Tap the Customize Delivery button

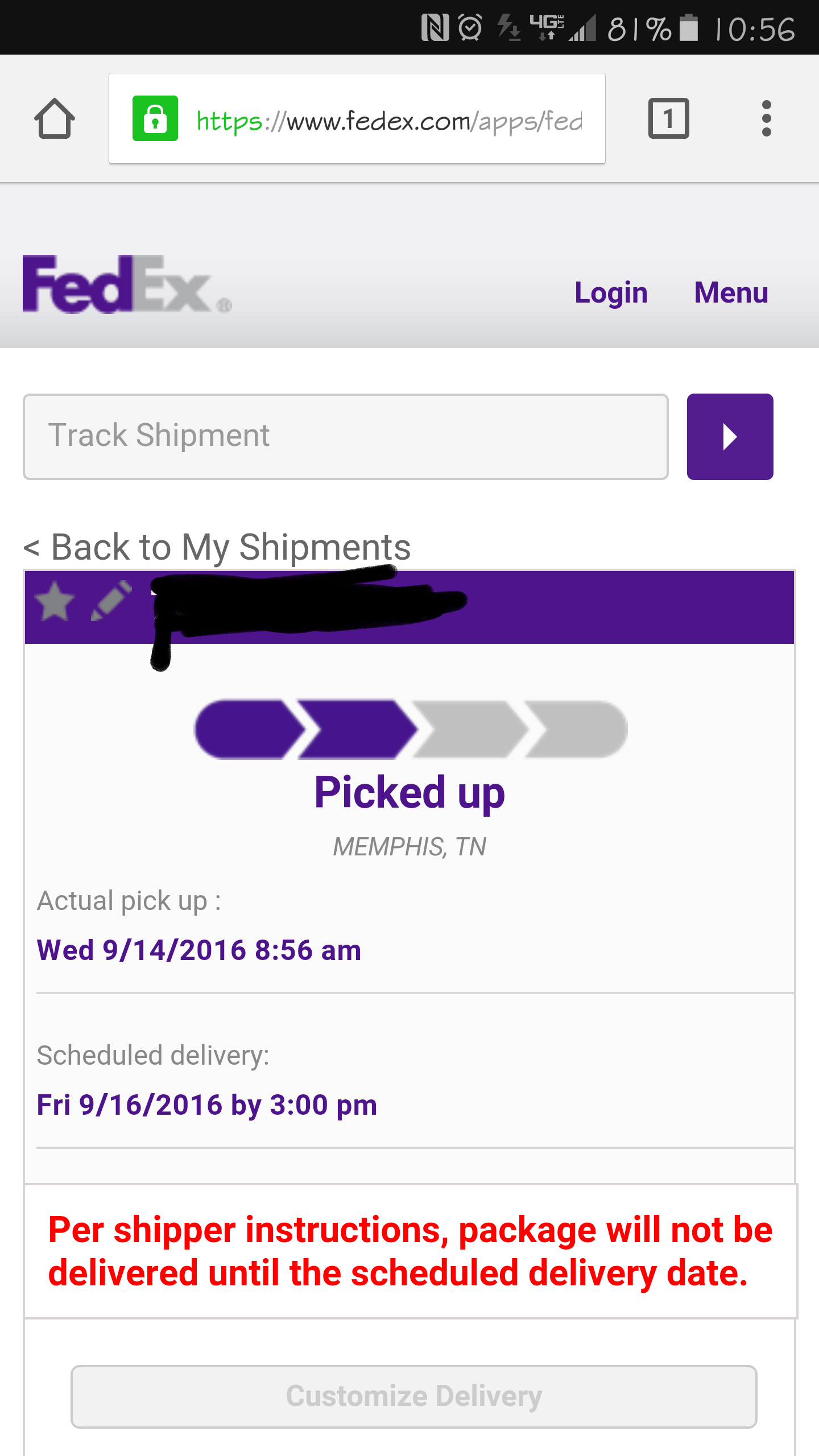pyautogui.click(x=413, y=1396)
